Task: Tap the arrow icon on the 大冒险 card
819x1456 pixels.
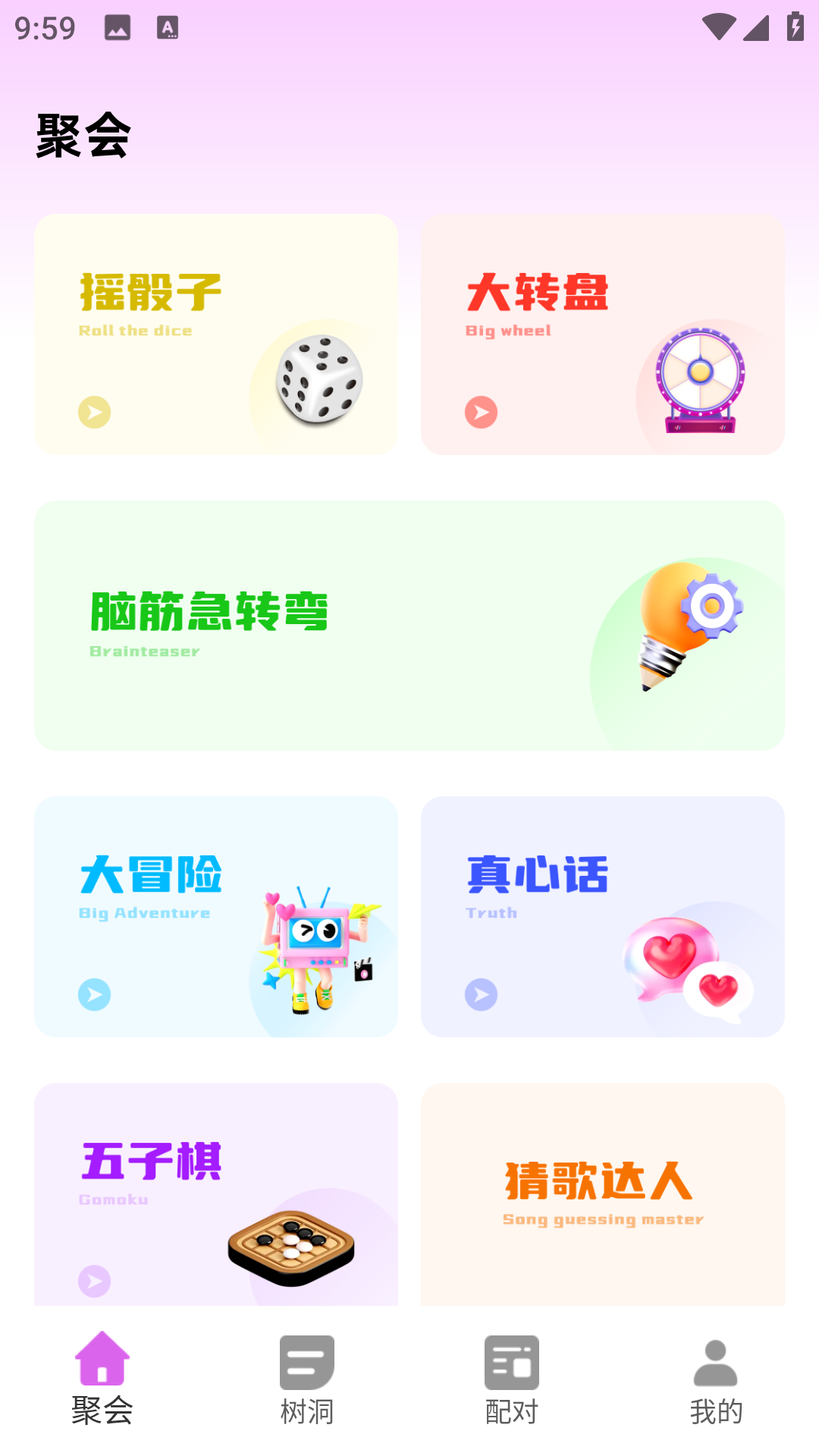Action: point(93,994)
